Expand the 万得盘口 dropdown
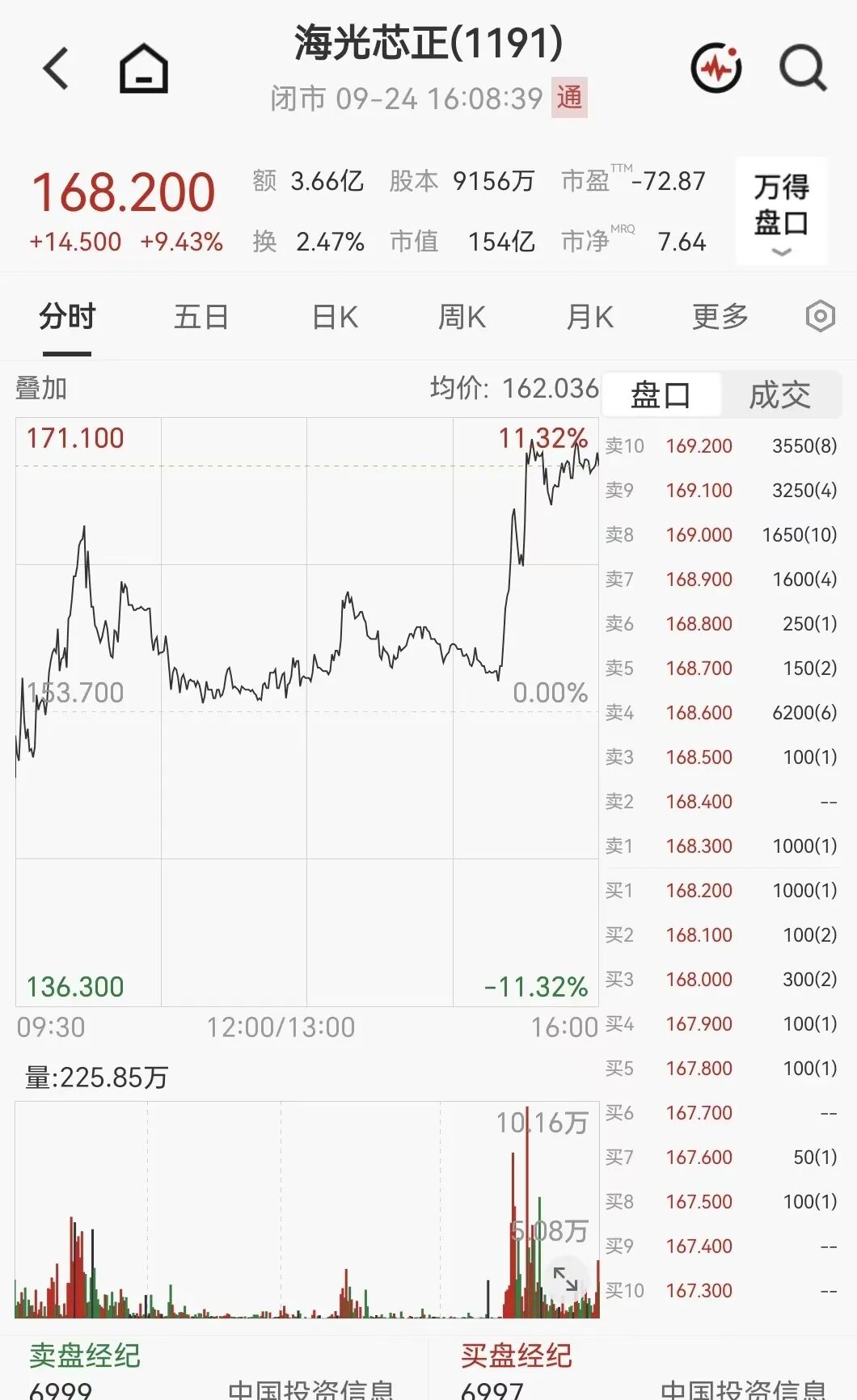 781,212
